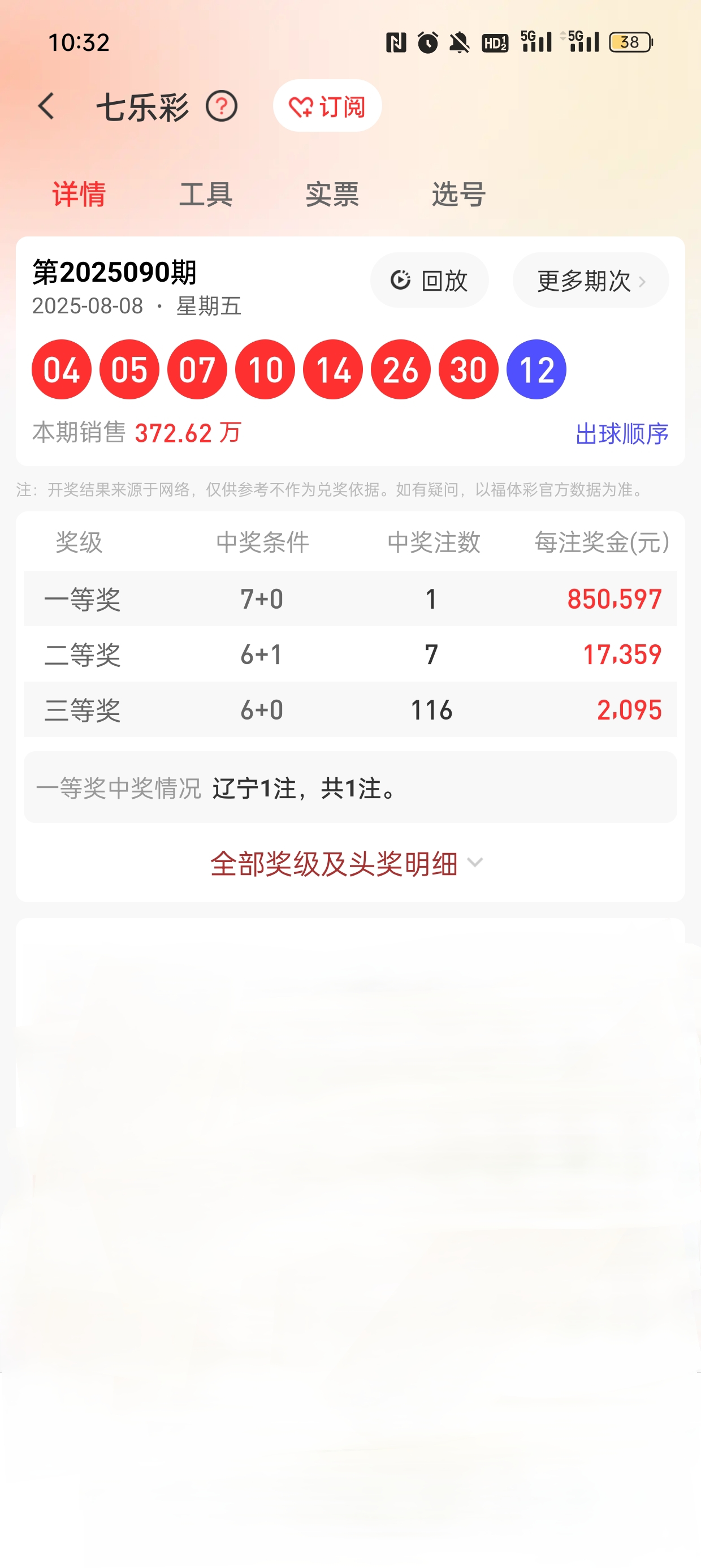The height and width of the screenshot is (1568, 701).
Task: Select the 详情 tab
Action: coord(79,195)
